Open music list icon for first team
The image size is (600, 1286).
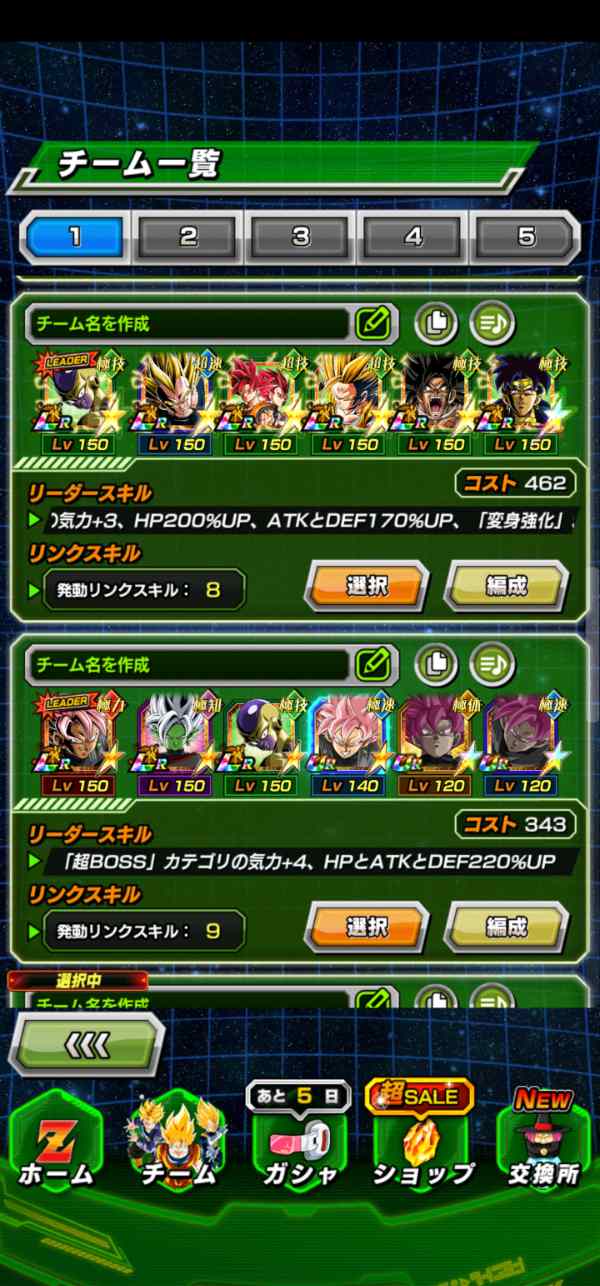pos(492,323)
